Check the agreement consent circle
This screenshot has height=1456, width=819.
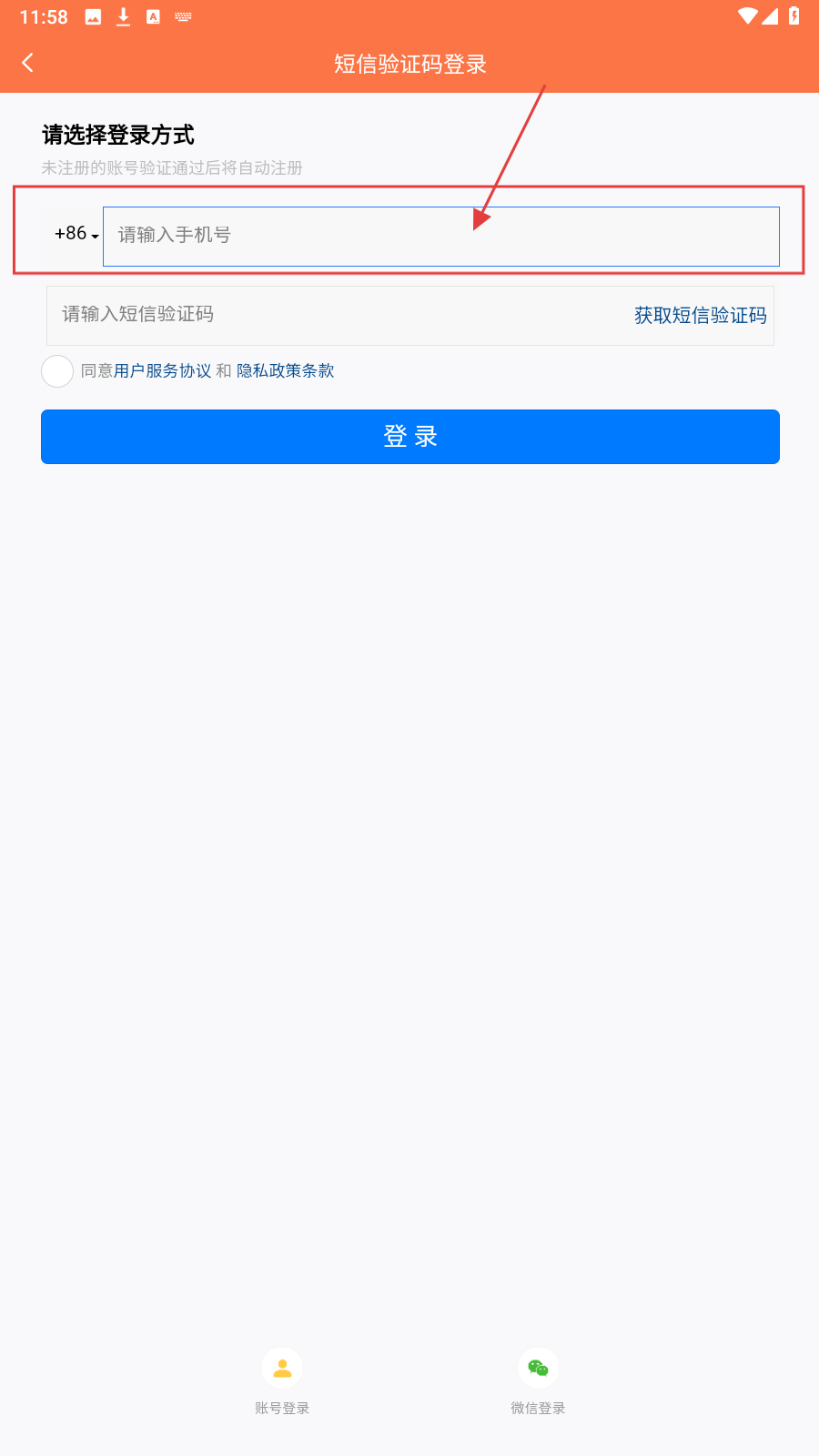57,371
